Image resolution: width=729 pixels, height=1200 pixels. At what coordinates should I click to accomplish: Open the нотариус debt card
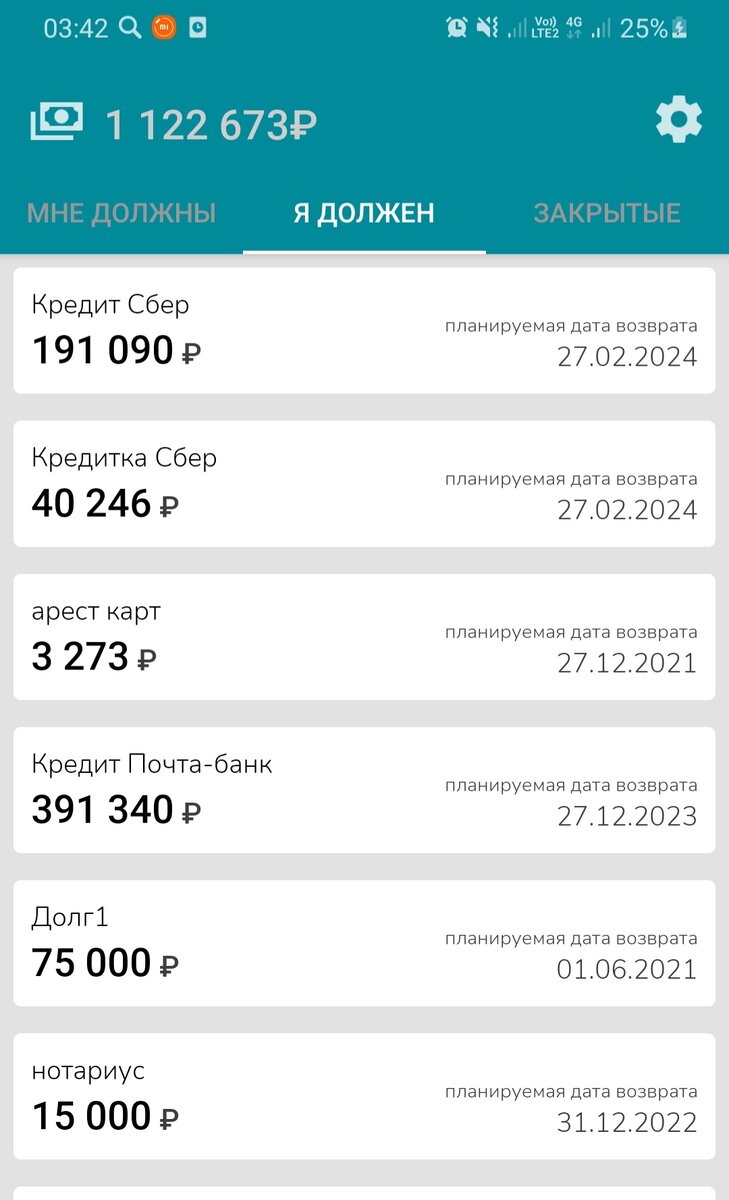coord(364,1095)
